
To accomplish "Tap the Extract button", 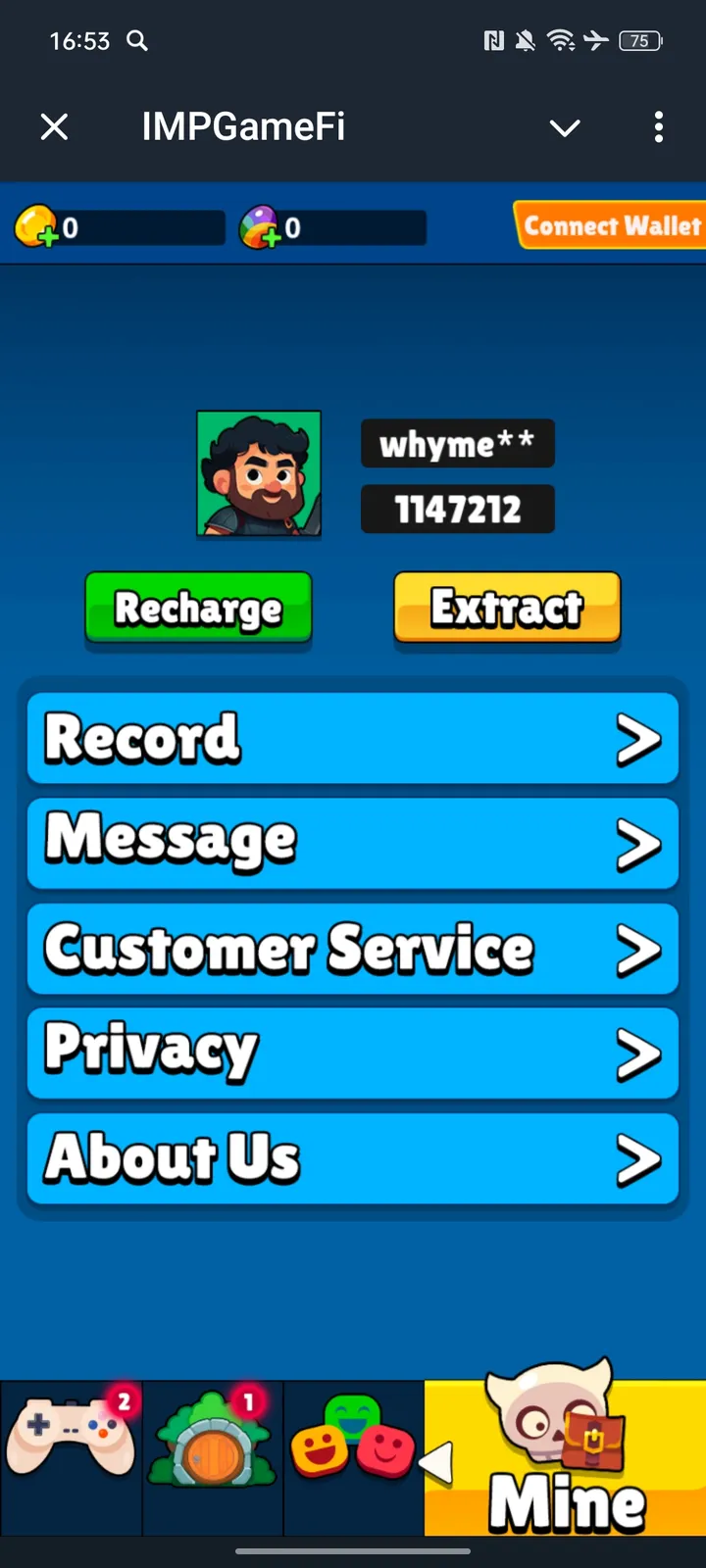I will point(507,608).
